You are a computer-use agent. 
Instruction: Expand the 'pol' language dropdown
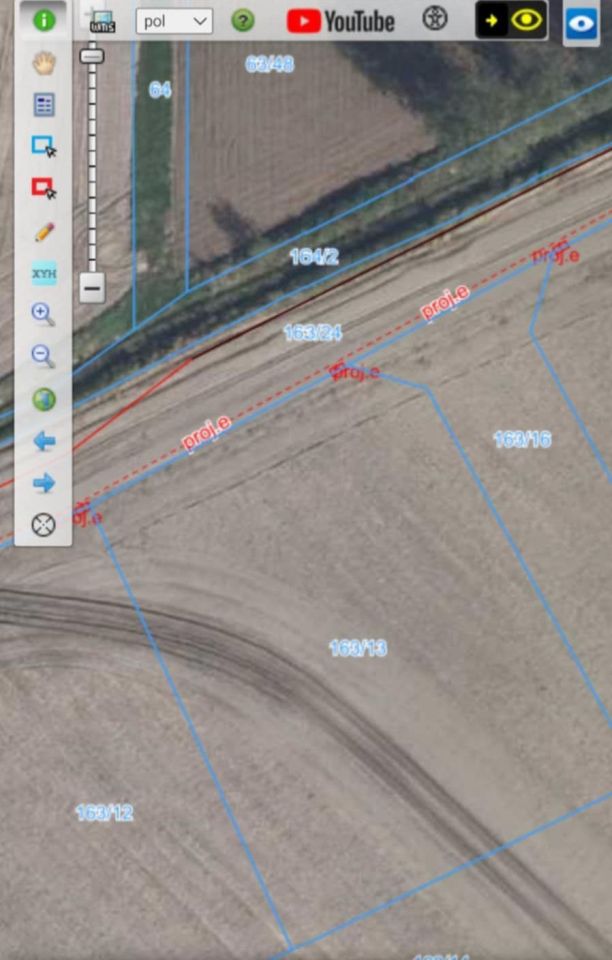click(174, 21)
